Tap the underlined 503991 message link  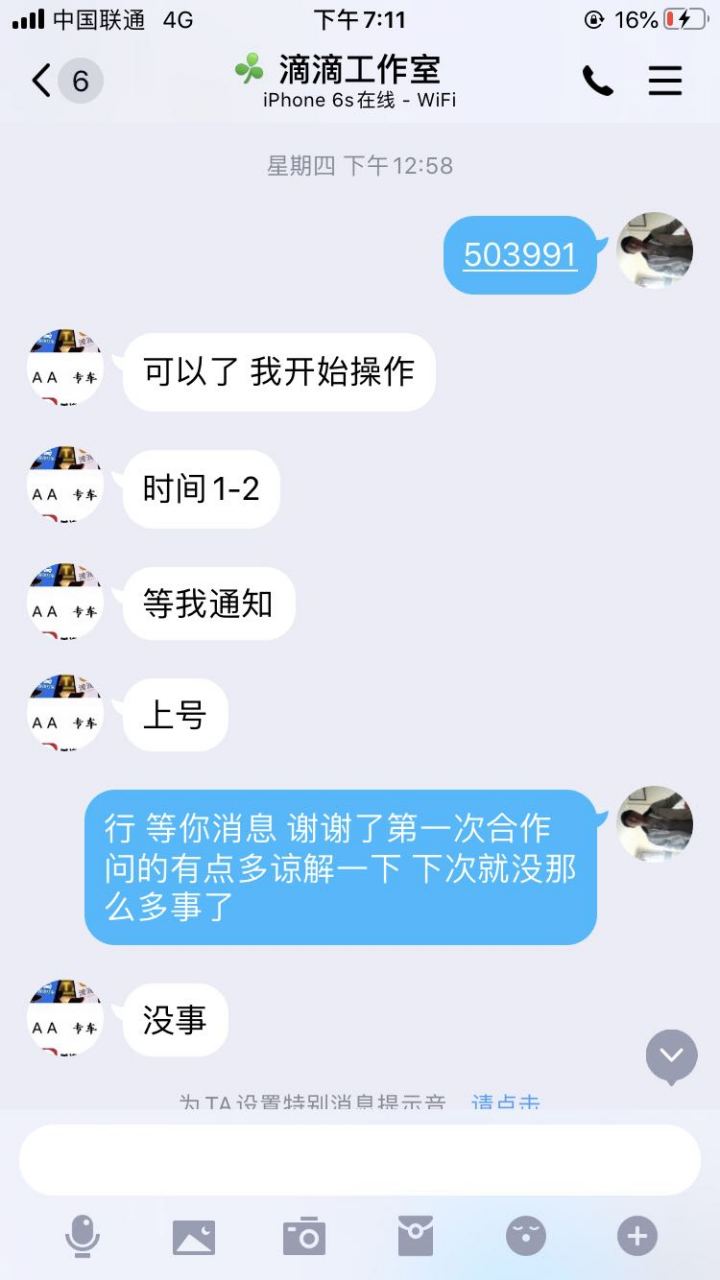point(519,255)
